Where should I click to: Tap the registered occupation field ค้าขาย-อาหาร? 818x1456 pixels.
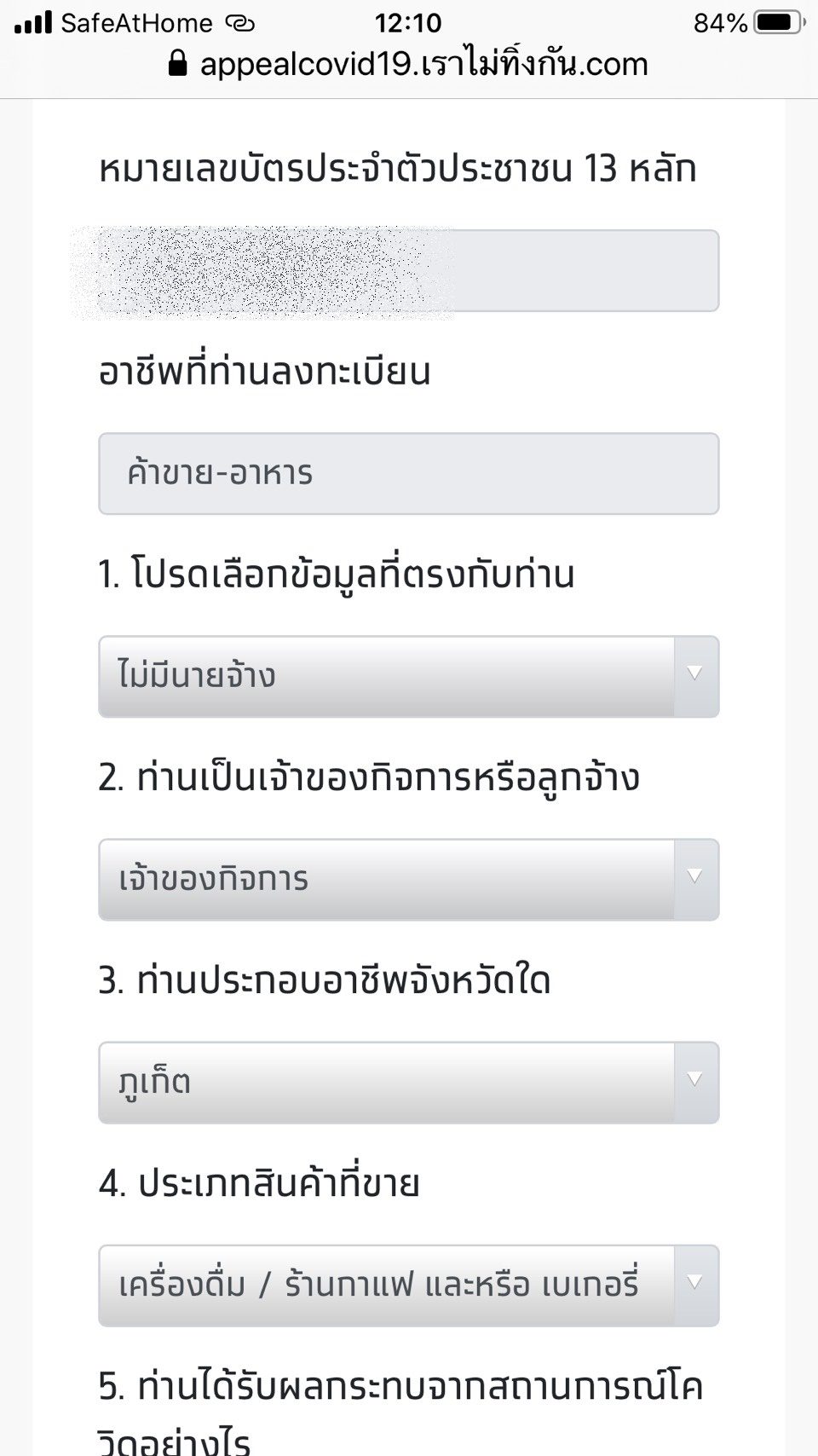(409, 473)
